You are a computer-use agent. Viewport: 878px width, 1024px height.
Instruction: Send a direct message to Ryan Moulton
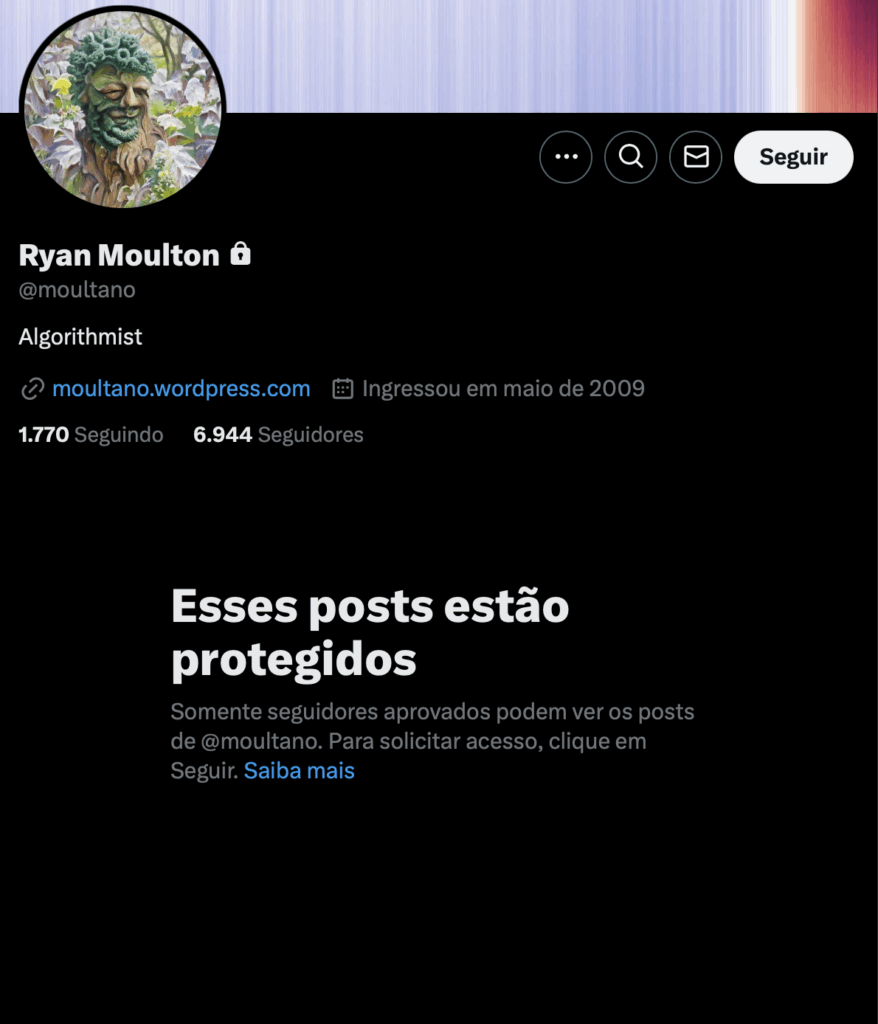[x=696, y=157]
